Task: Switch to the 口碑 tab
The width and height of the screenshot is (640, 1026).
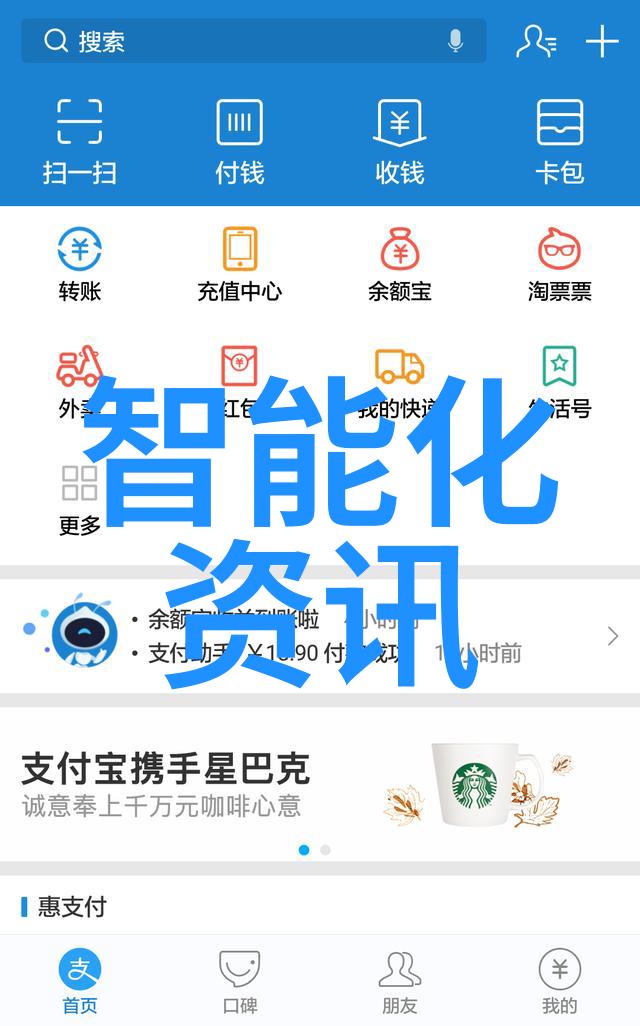Action: [239, 980]
